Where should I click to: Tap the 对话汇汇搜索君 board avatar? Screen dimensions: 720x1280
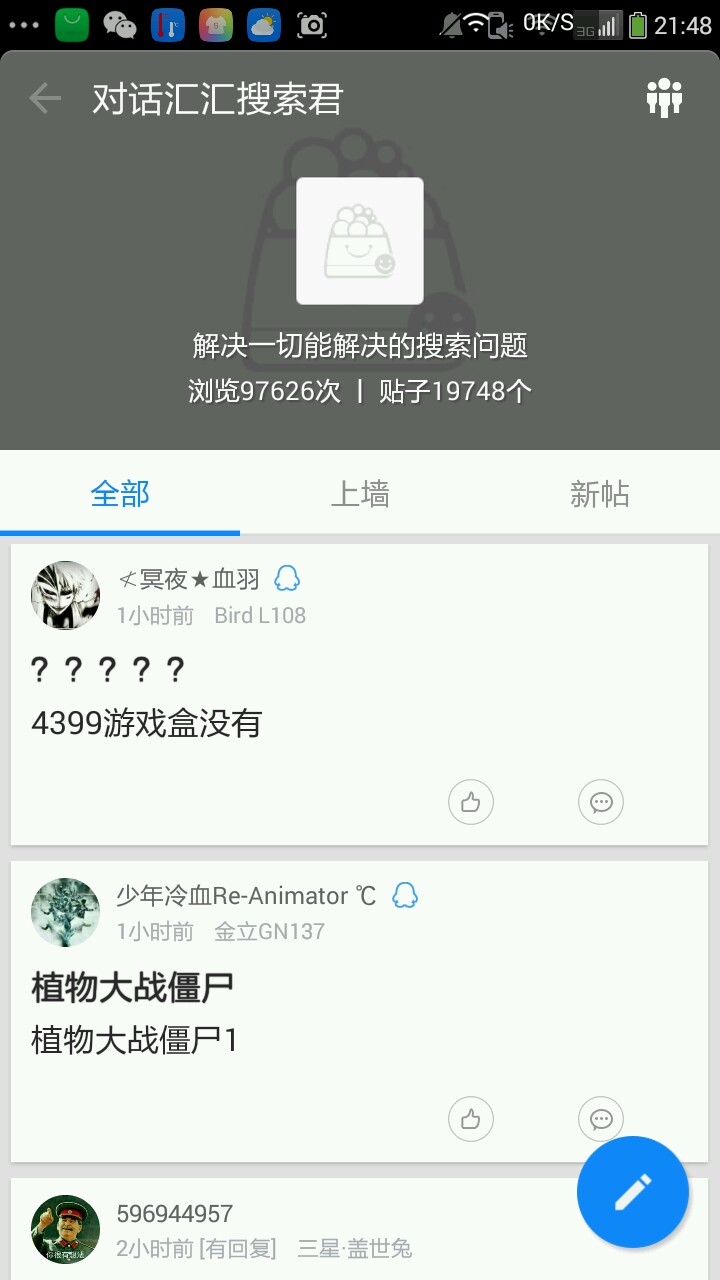click(x=360, y=241)
